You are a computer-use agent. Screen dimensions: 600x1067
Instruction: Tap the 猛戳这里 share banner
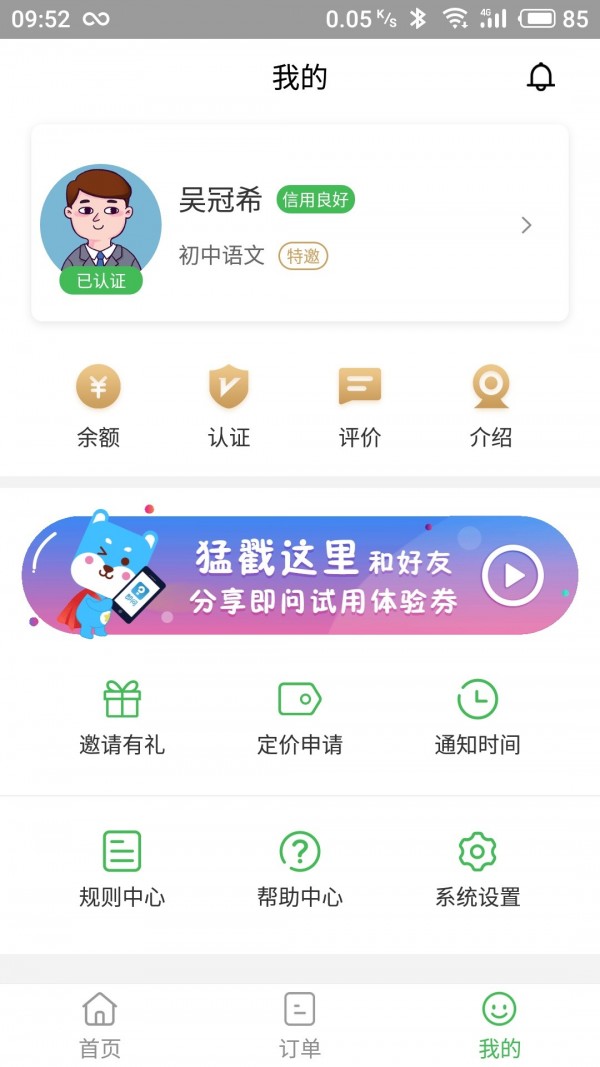point(300,575)
